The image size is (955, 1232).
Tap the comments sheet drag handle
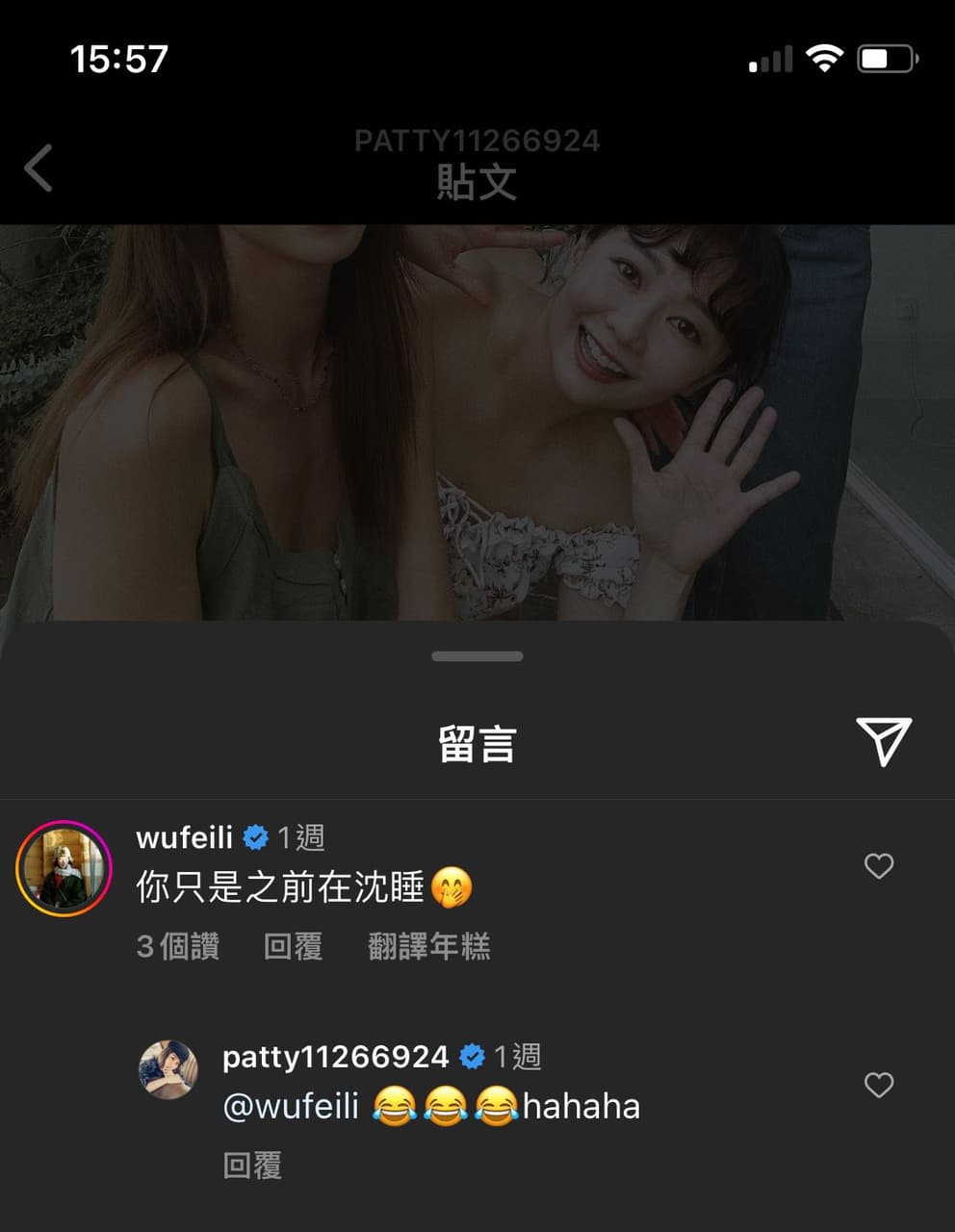coord(477,656)
